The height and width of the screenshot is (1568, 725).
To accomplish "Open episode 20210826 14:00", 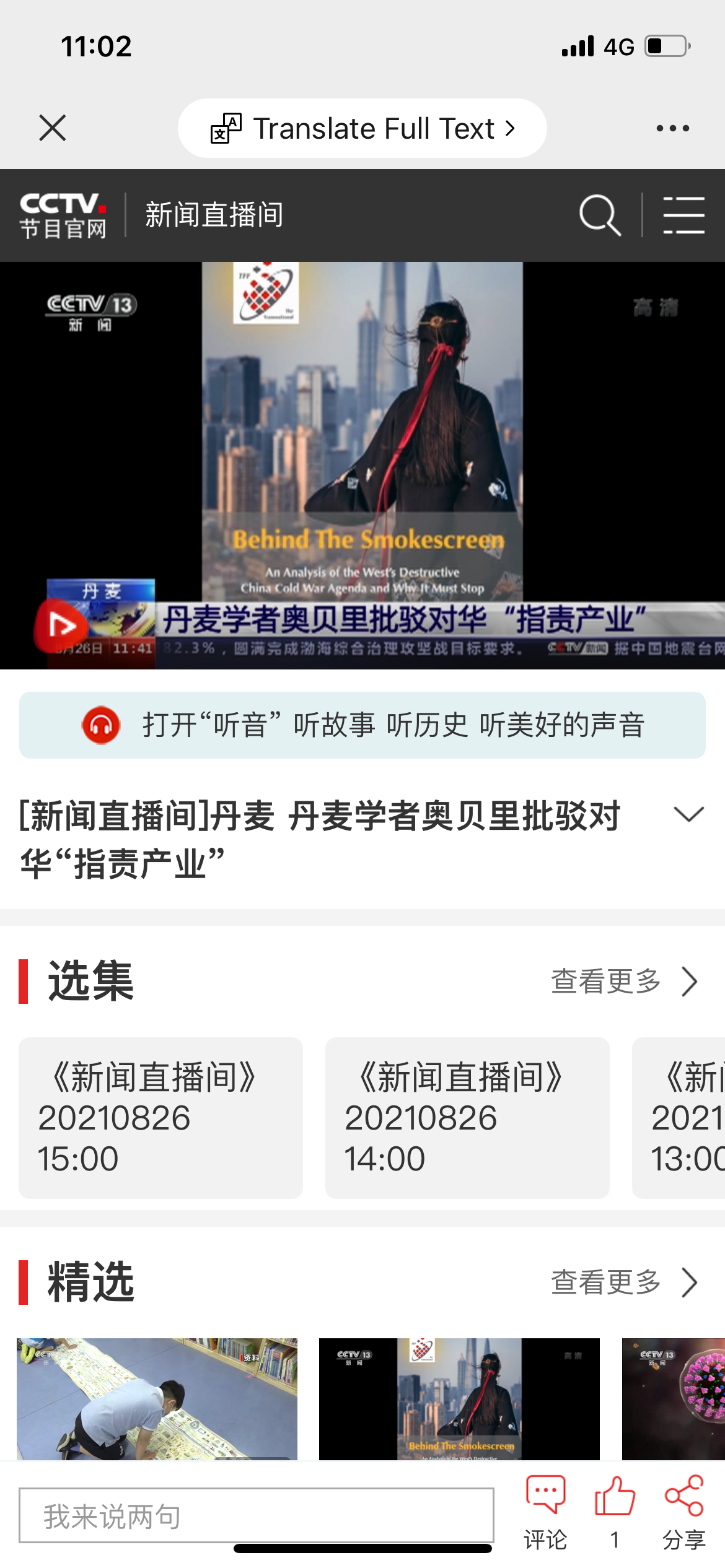I will (x=467, y=1118).
